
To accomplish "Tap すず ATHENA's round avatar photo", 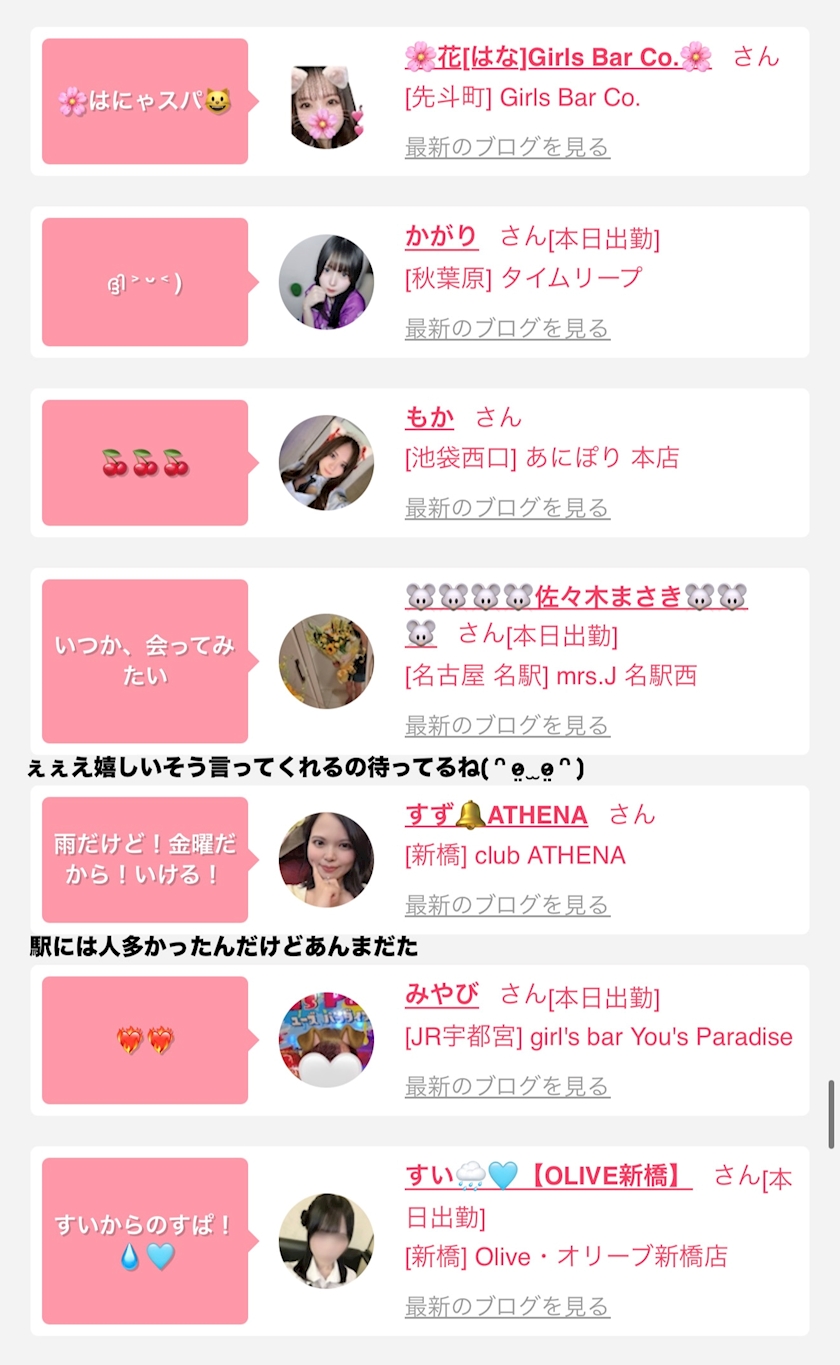I will (326, 860).
